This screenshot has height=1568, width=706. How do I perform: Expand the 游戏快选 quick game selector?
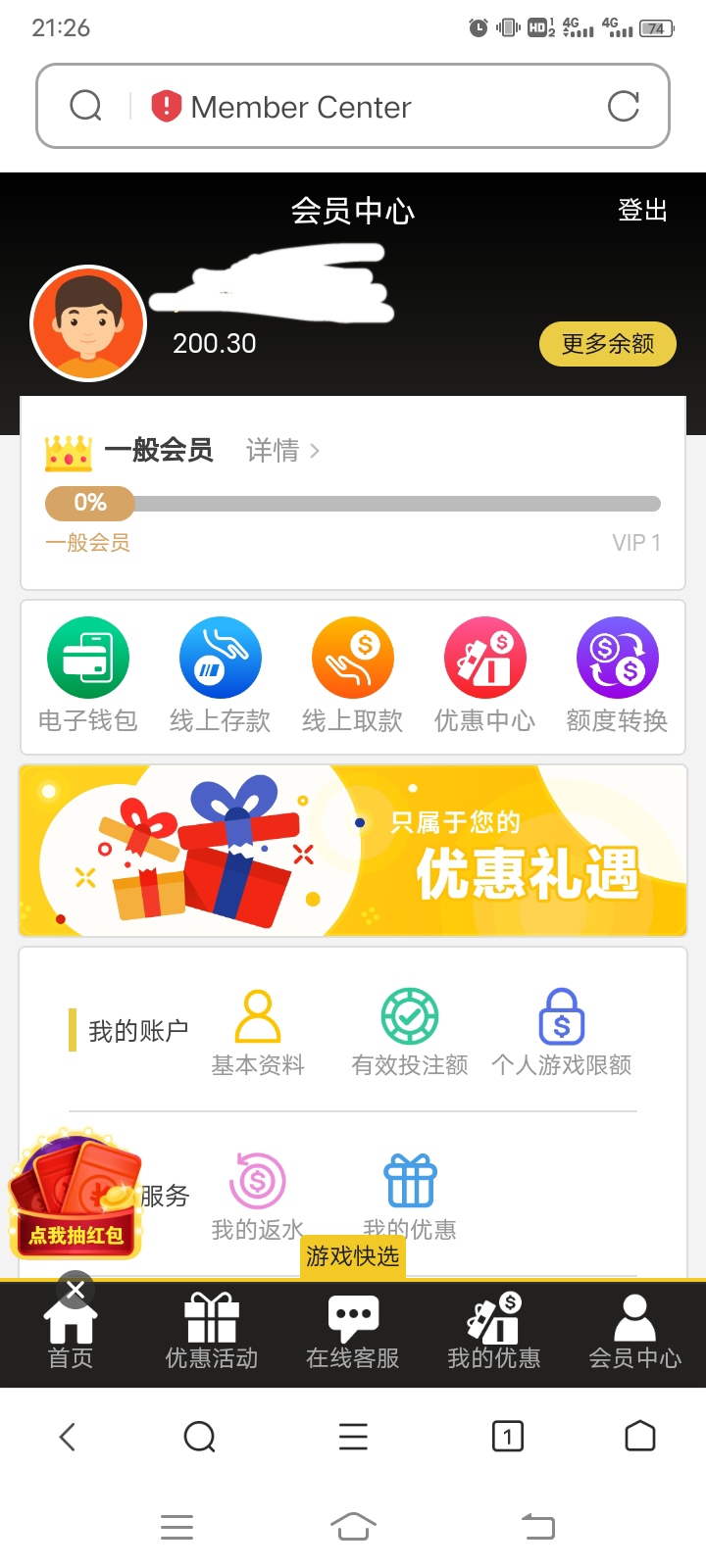coord(352,1256)
